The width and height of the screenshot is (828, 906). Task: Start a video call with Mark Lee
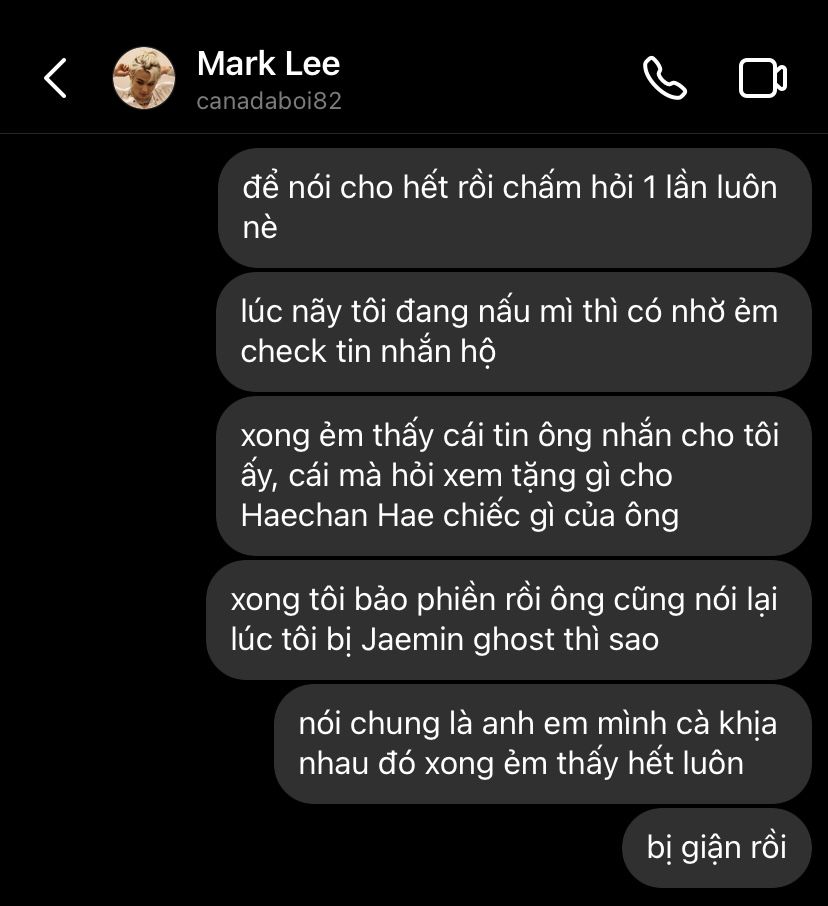(x=763, y=78)
